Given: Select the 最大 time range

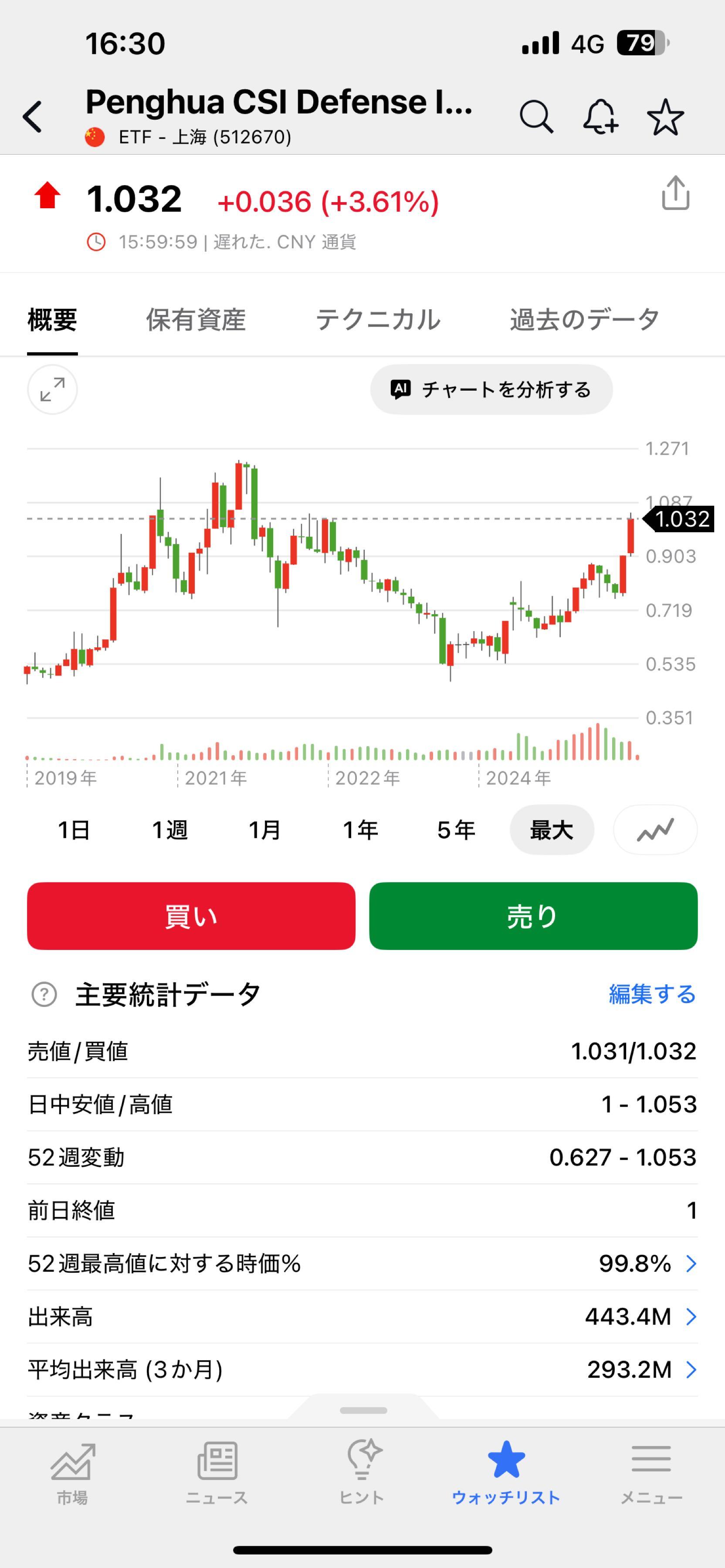Looking at the screenshot, I should click(x=552, y=829).
